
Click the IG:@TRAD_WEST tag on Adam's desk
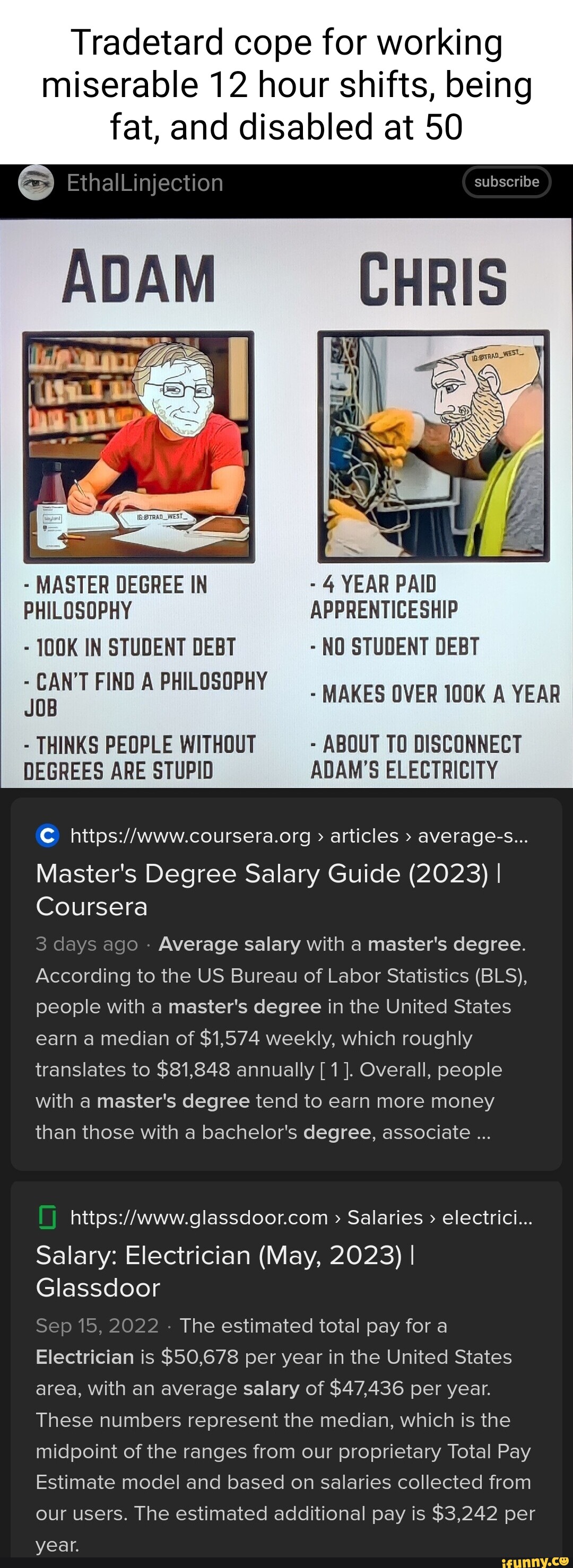(162, 516)
